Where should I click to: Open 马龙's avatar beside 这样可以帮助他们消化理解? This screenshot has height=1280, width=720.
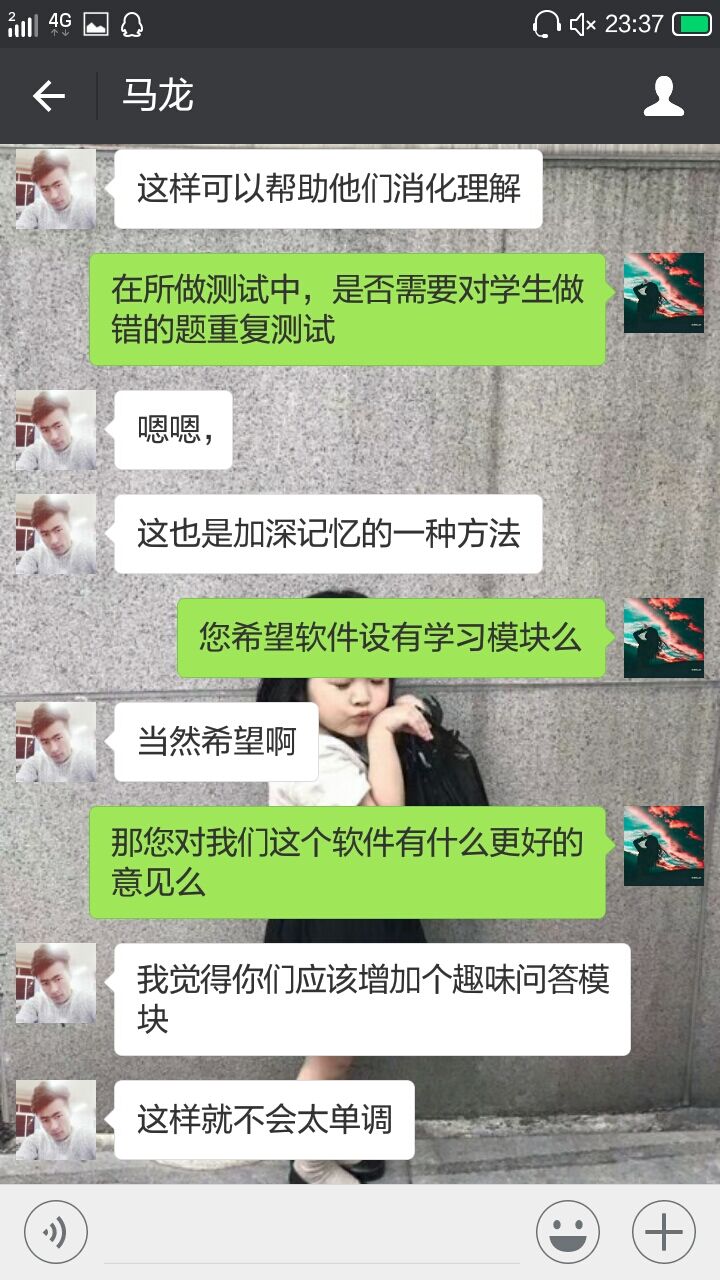pos(56,189)
